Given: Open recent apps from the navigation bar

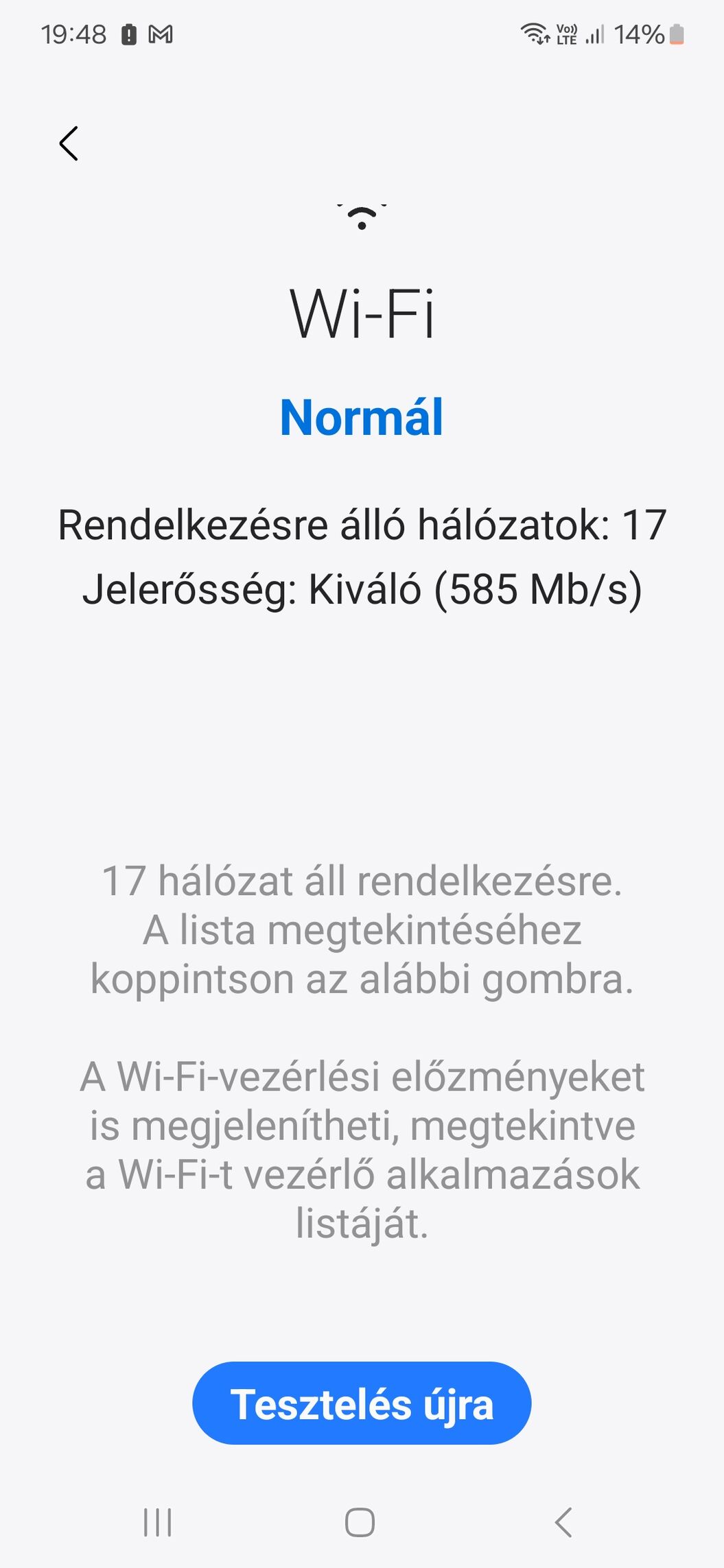Looking at the screenshot, I should pyautogui.click(x=158, y=1522).
